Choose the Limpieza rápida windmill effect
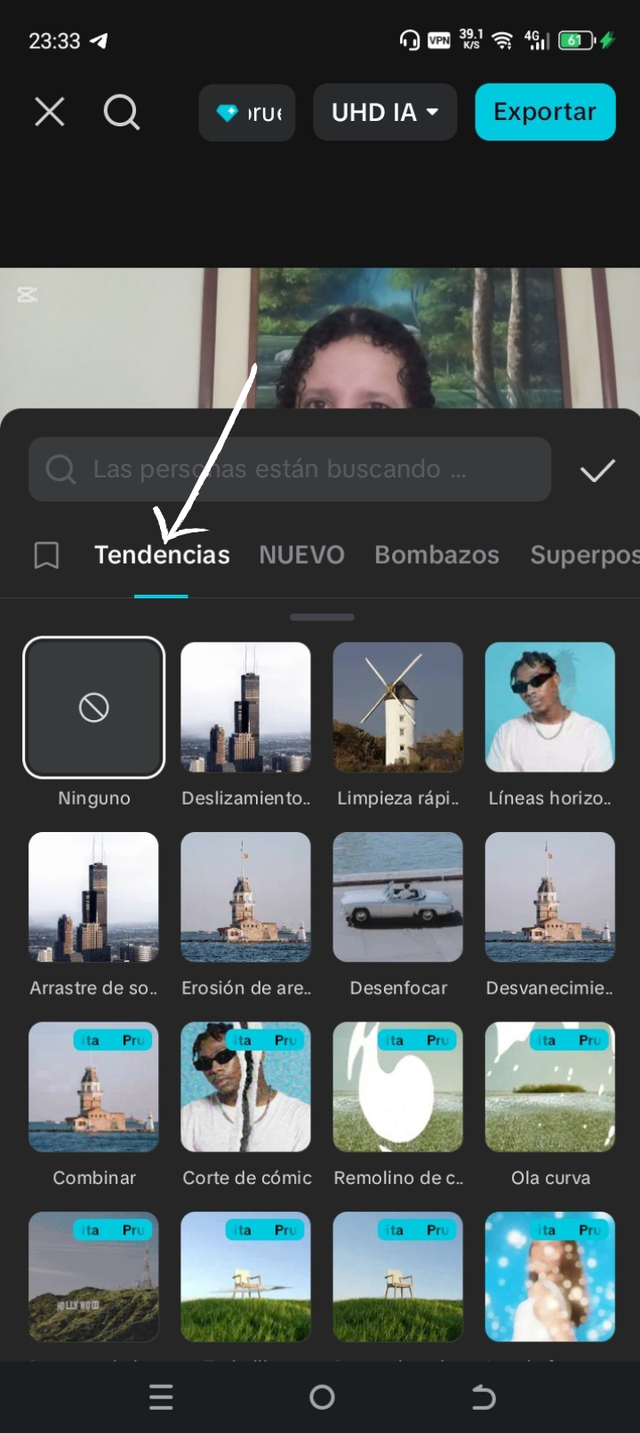The width and height of the screenshot is (640, 1433). pos(398,708)
